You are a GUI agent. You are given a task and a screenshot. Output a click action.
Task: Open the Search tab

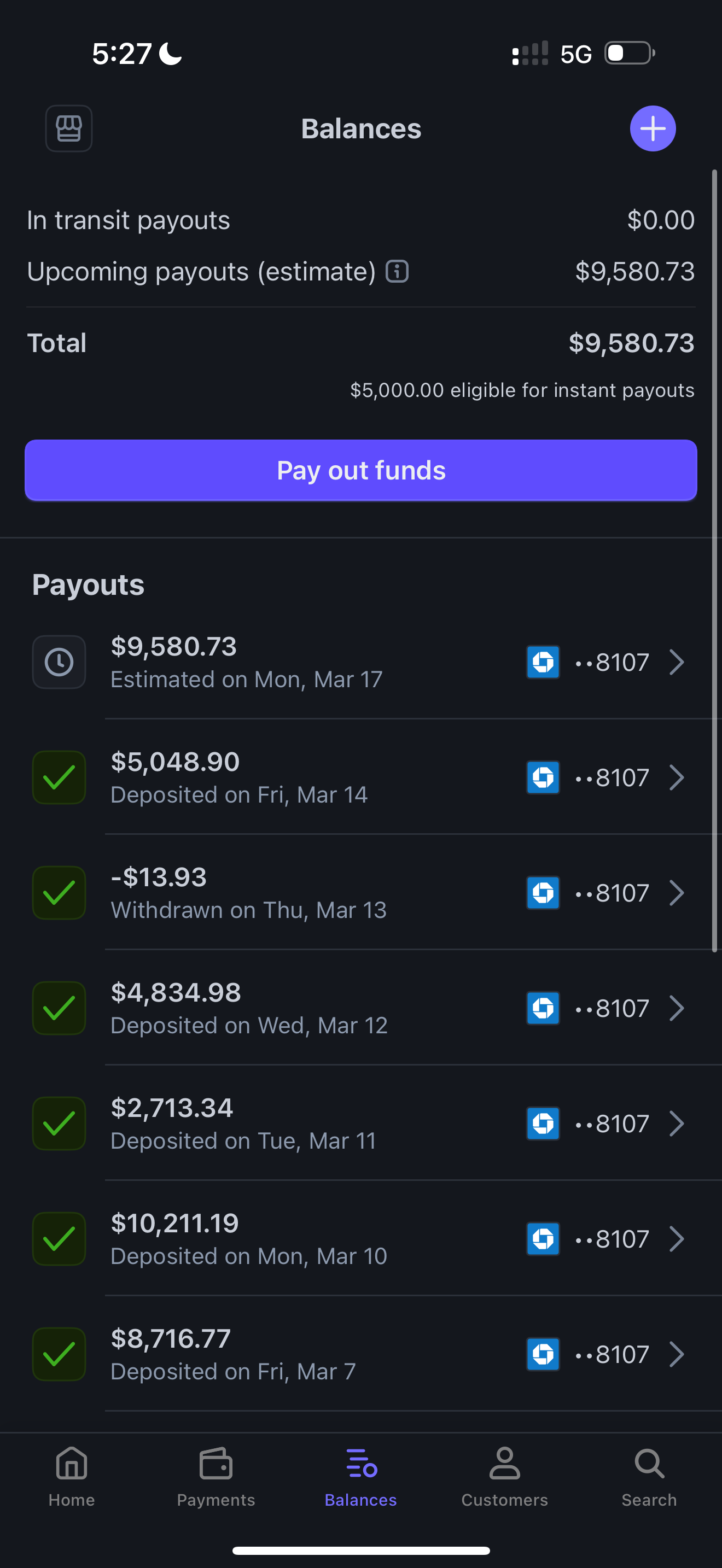tap(649, 1477)
